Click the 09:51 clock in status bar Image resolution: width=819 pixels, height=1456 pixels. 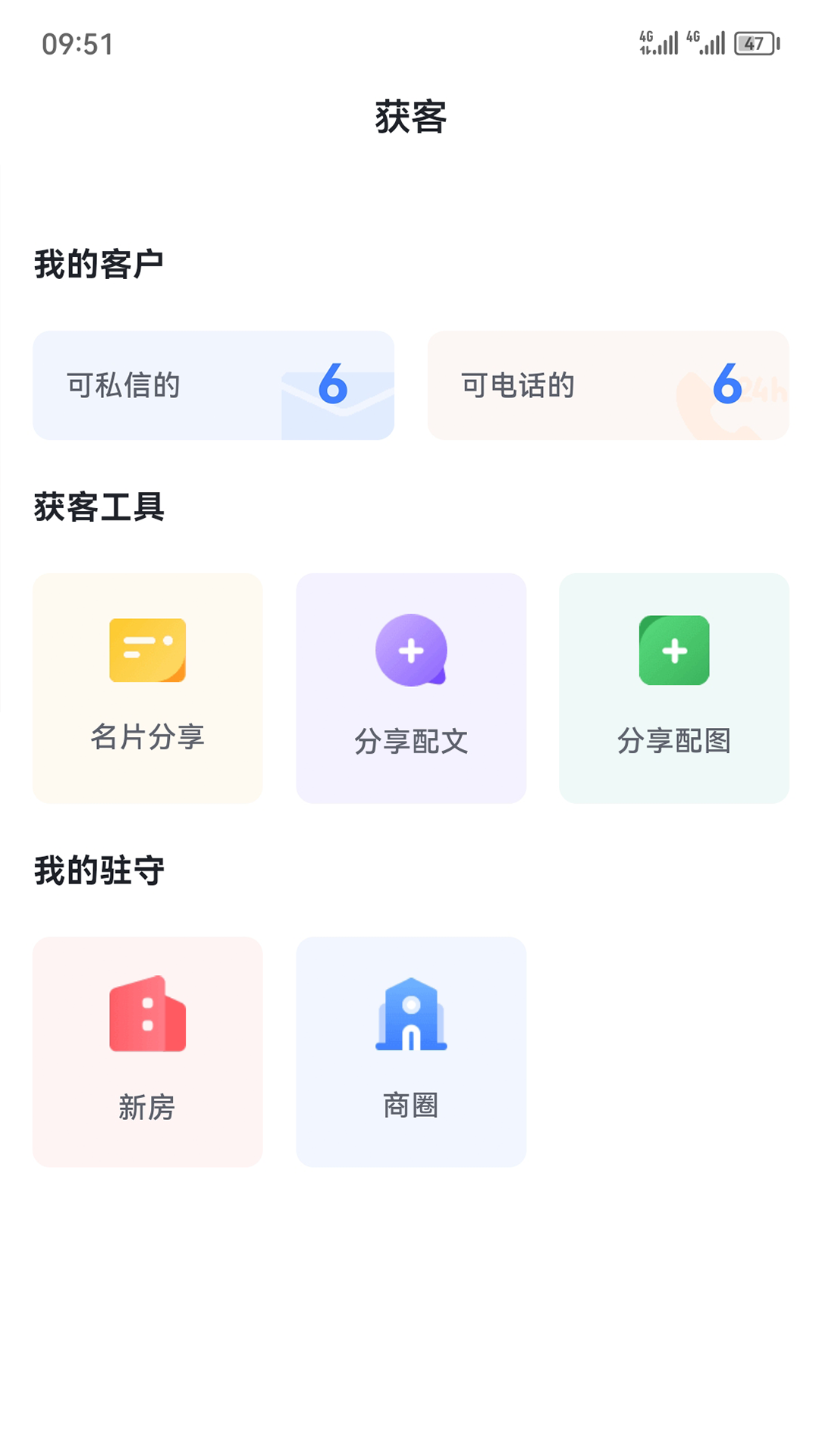click(x=79, y=43)
